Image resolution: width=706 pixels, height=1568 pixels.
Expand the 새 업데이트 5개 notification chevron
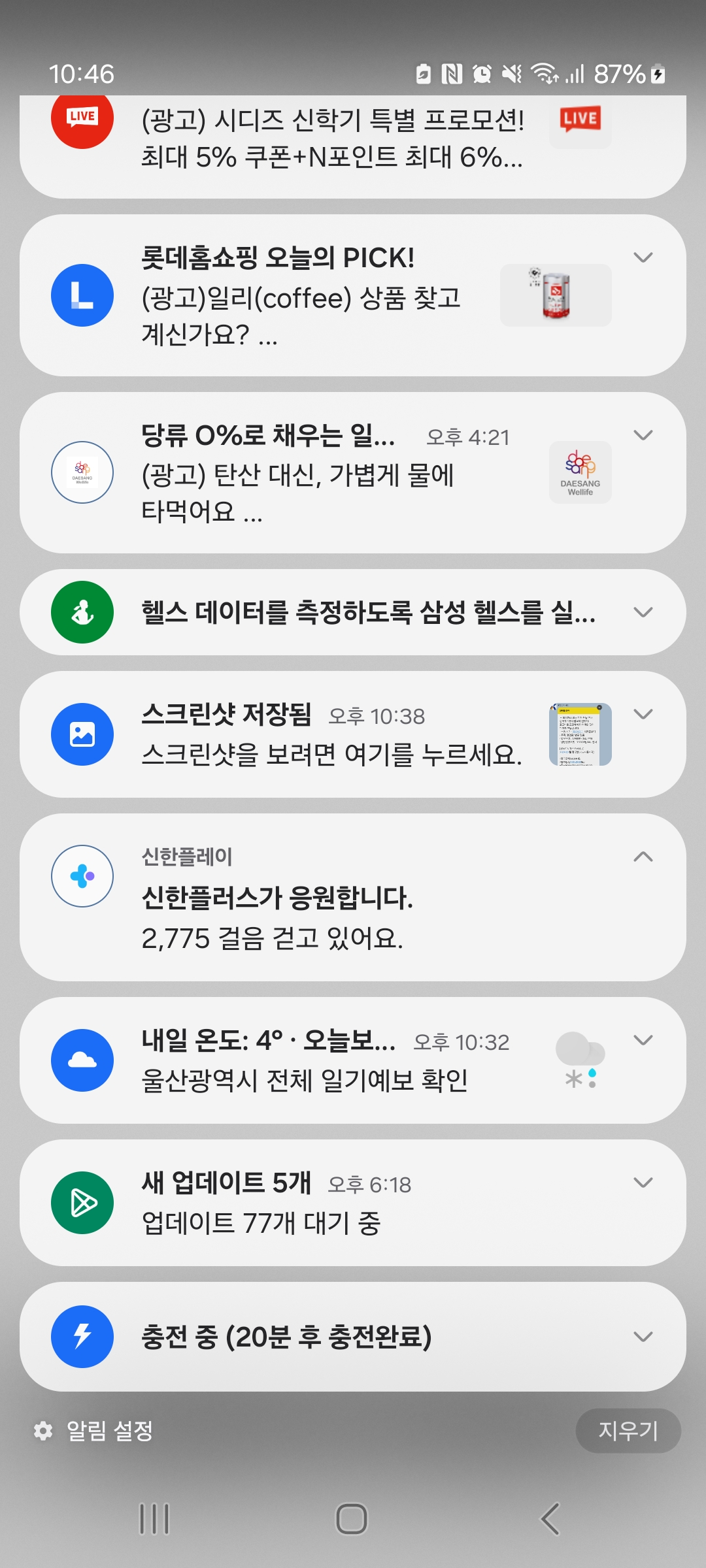pyautogui.click(x=643, y=1183)
